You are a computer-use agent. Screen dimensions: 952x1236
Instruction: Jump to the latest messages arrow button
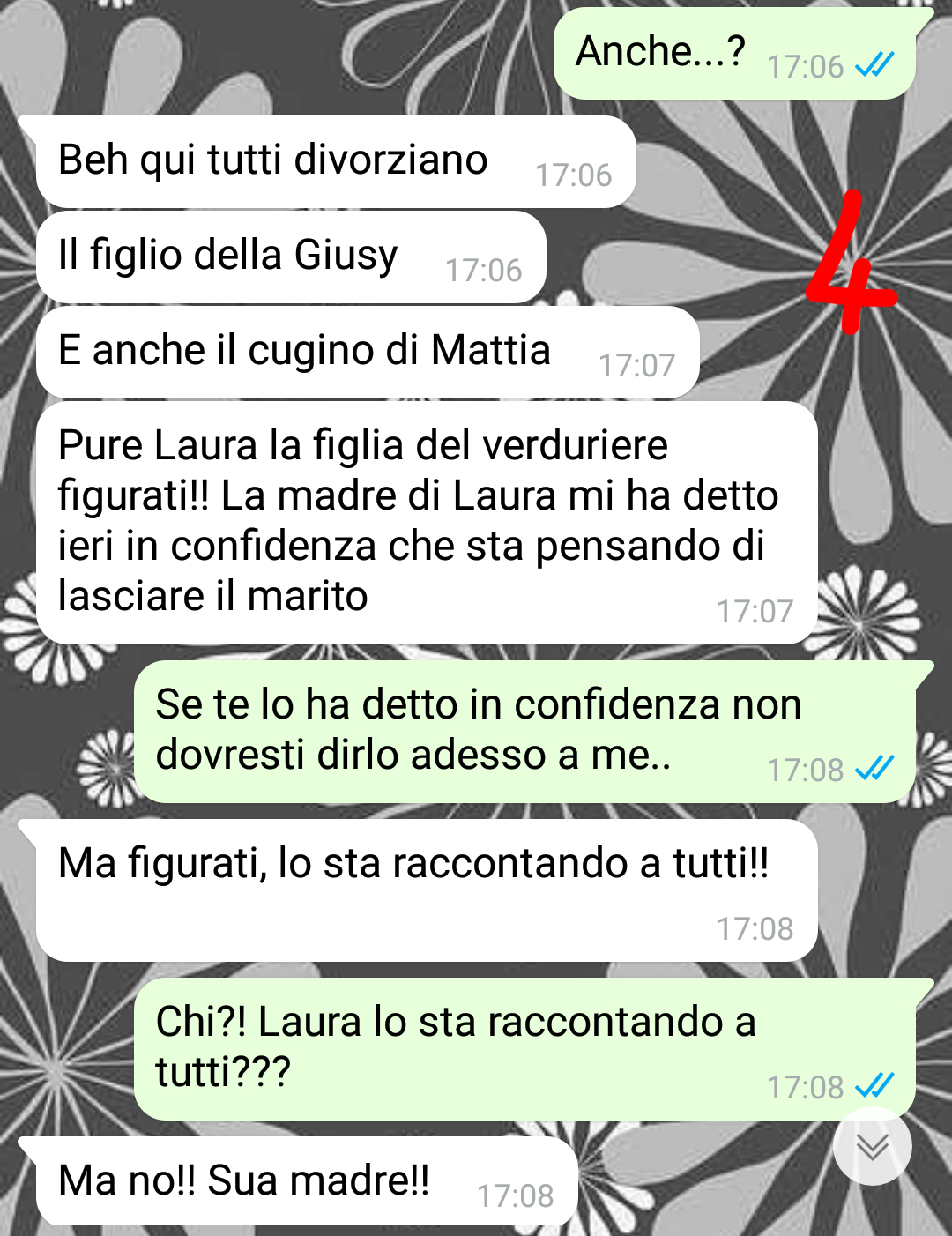tap(872, 1146)
